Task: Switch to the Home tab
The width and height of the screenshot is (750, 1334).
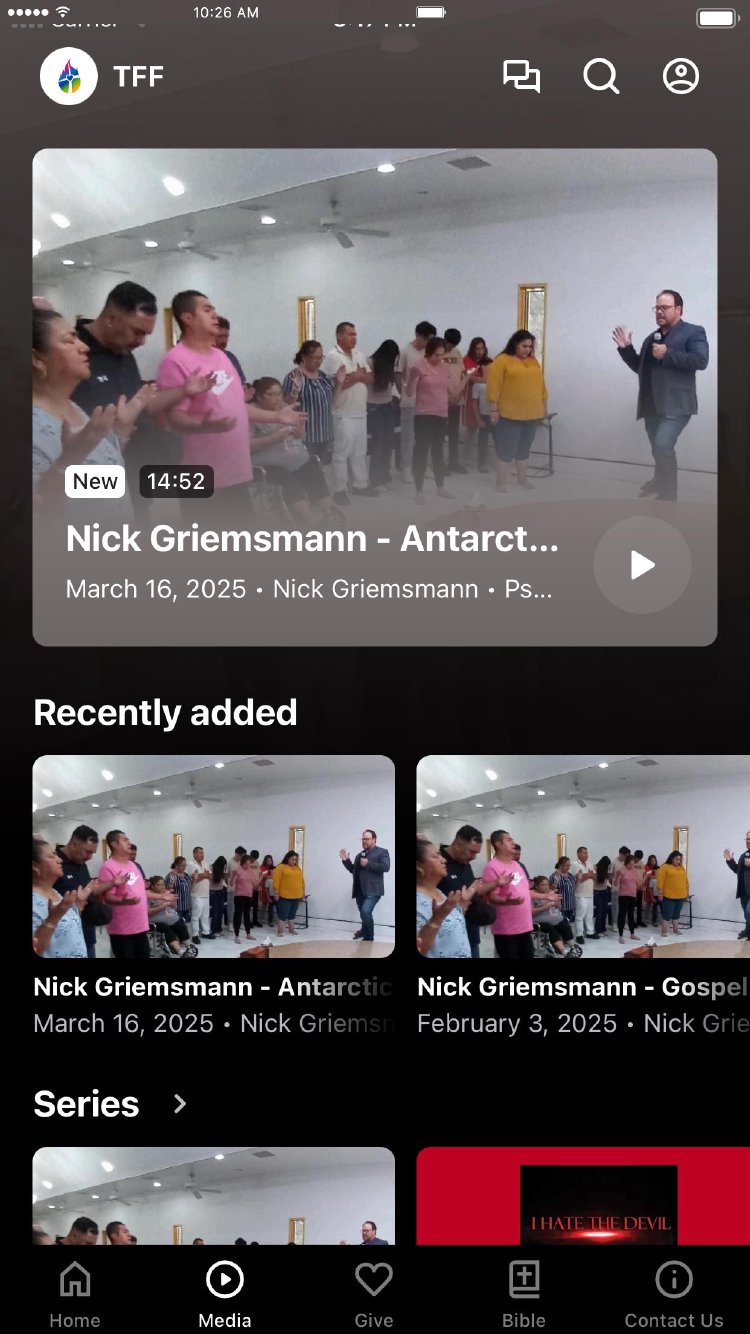Action: (x=75, y=1293)
